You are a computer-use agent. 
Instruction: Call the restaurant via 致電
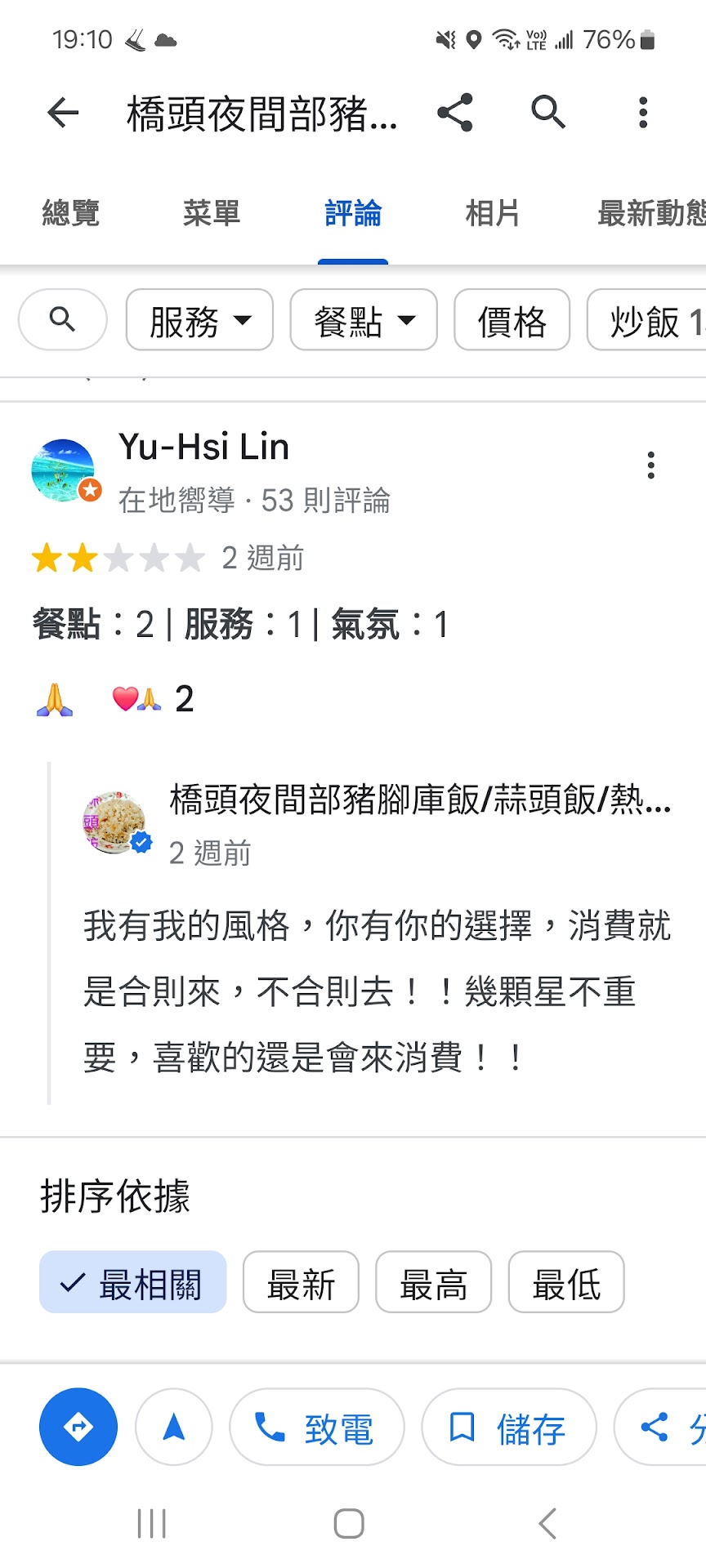click(x=317, y=1428)
